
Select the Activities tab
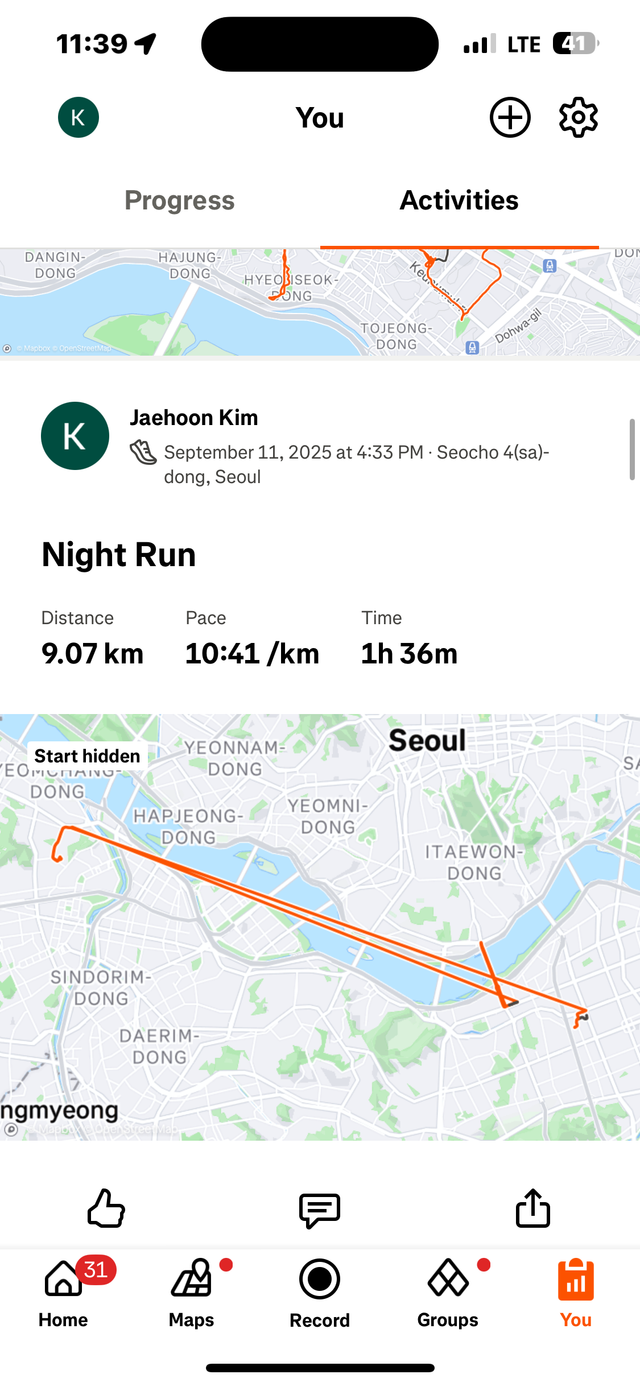pos(459,200)
